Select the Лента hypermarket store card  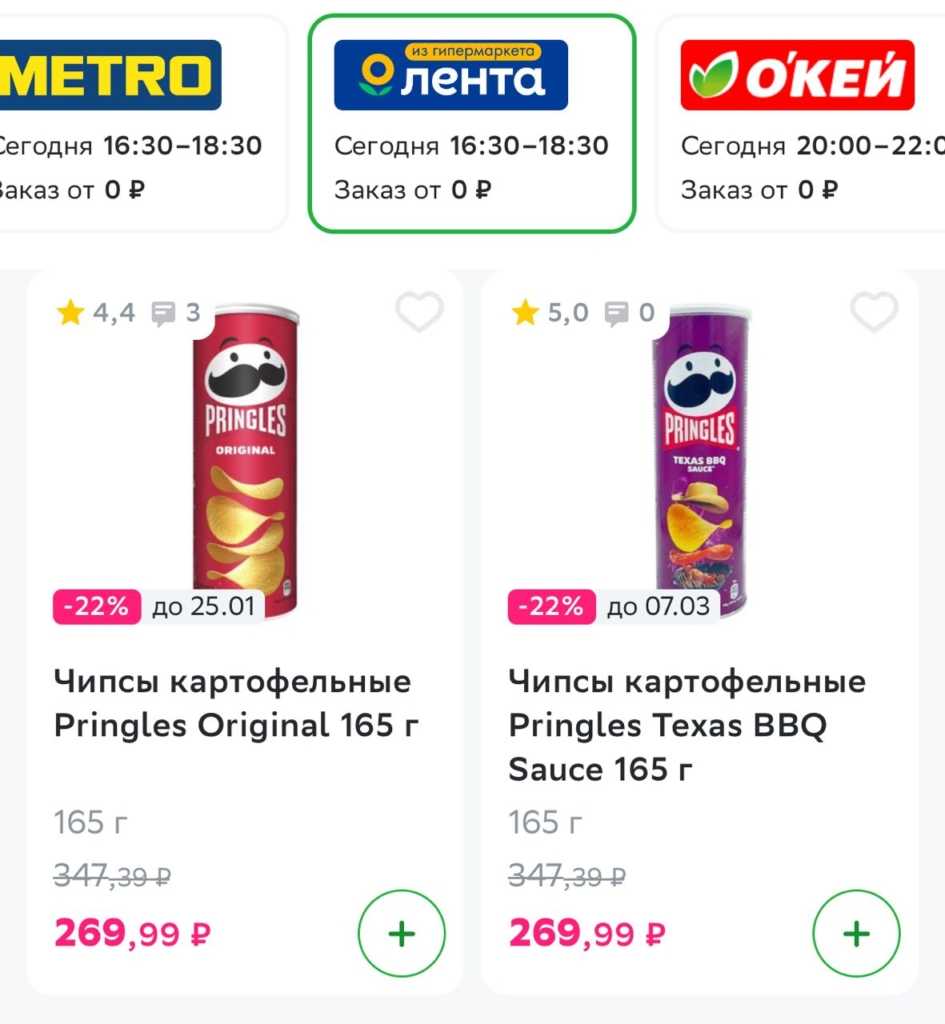471,123
